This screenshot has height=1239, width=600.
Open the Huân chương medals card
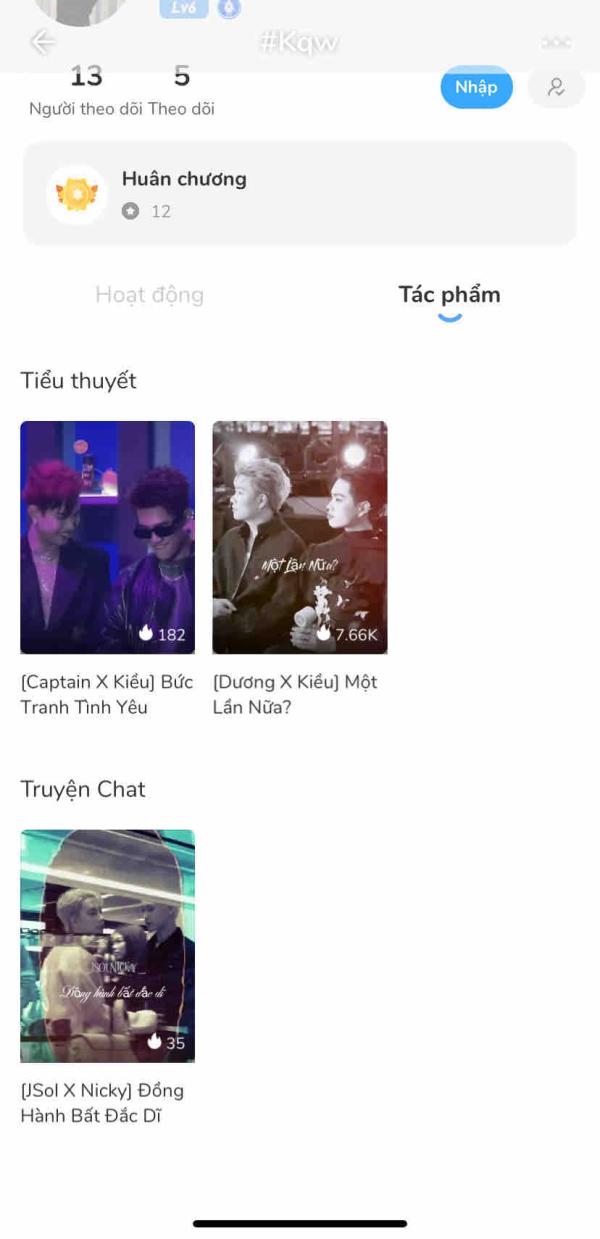(x=300, y=194)
